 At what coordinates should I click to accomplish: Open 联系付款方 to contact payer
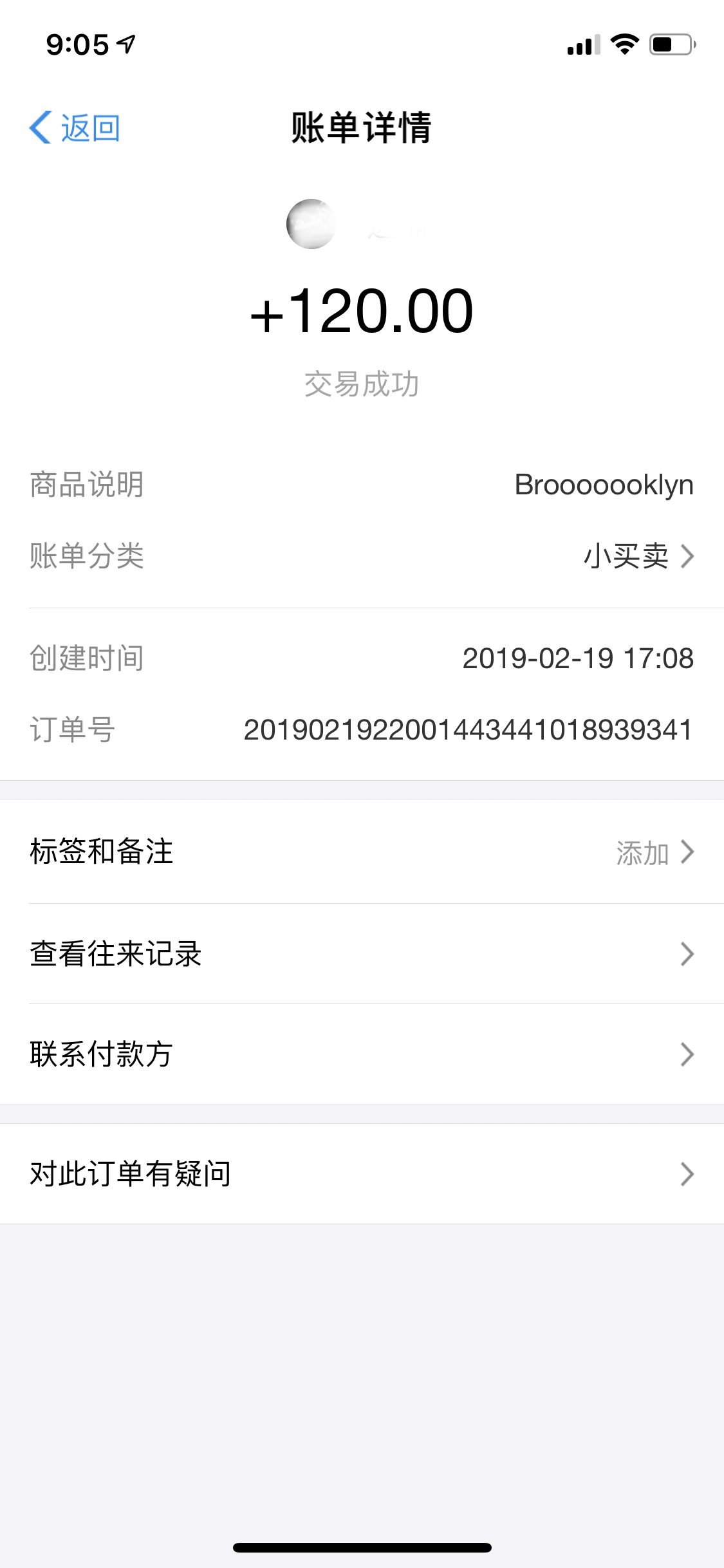362,1054
